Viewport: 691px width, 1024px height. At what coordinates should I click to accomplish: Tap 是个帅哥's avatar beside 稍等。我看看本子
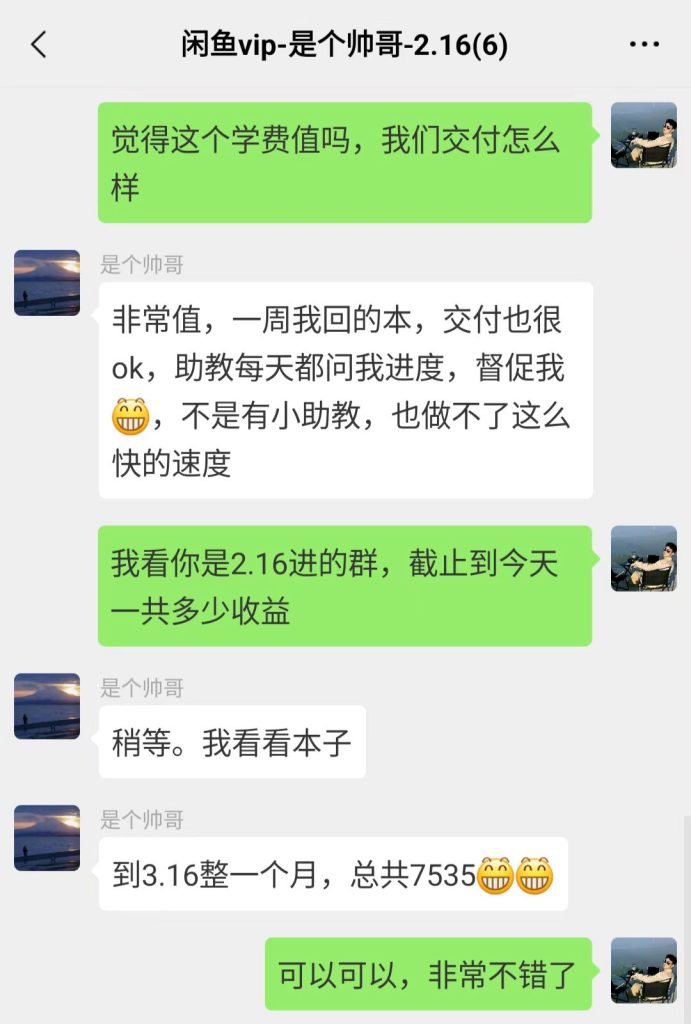(47, 706)
